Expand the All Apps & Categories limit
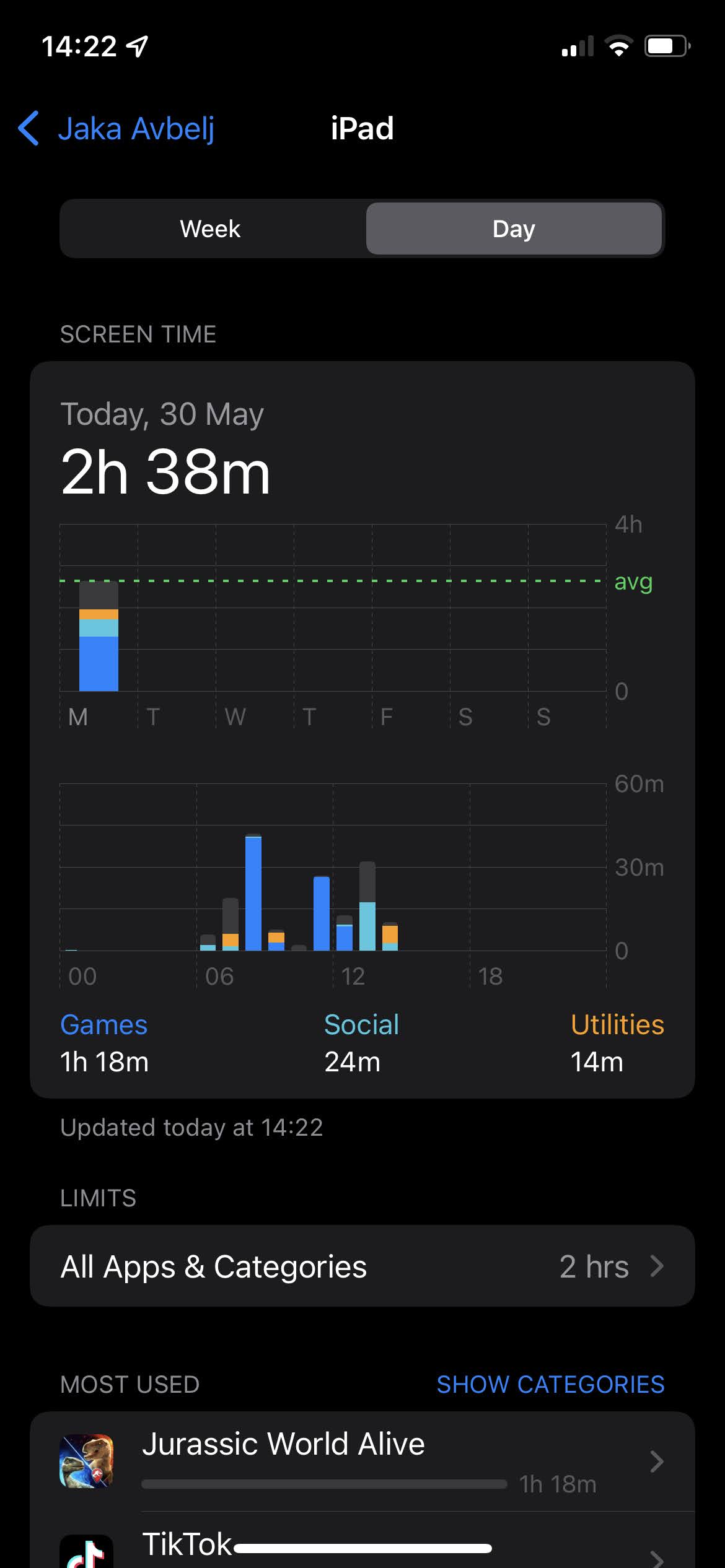The height and width of the screenshot is (1568, 725). click(362, 1267)
